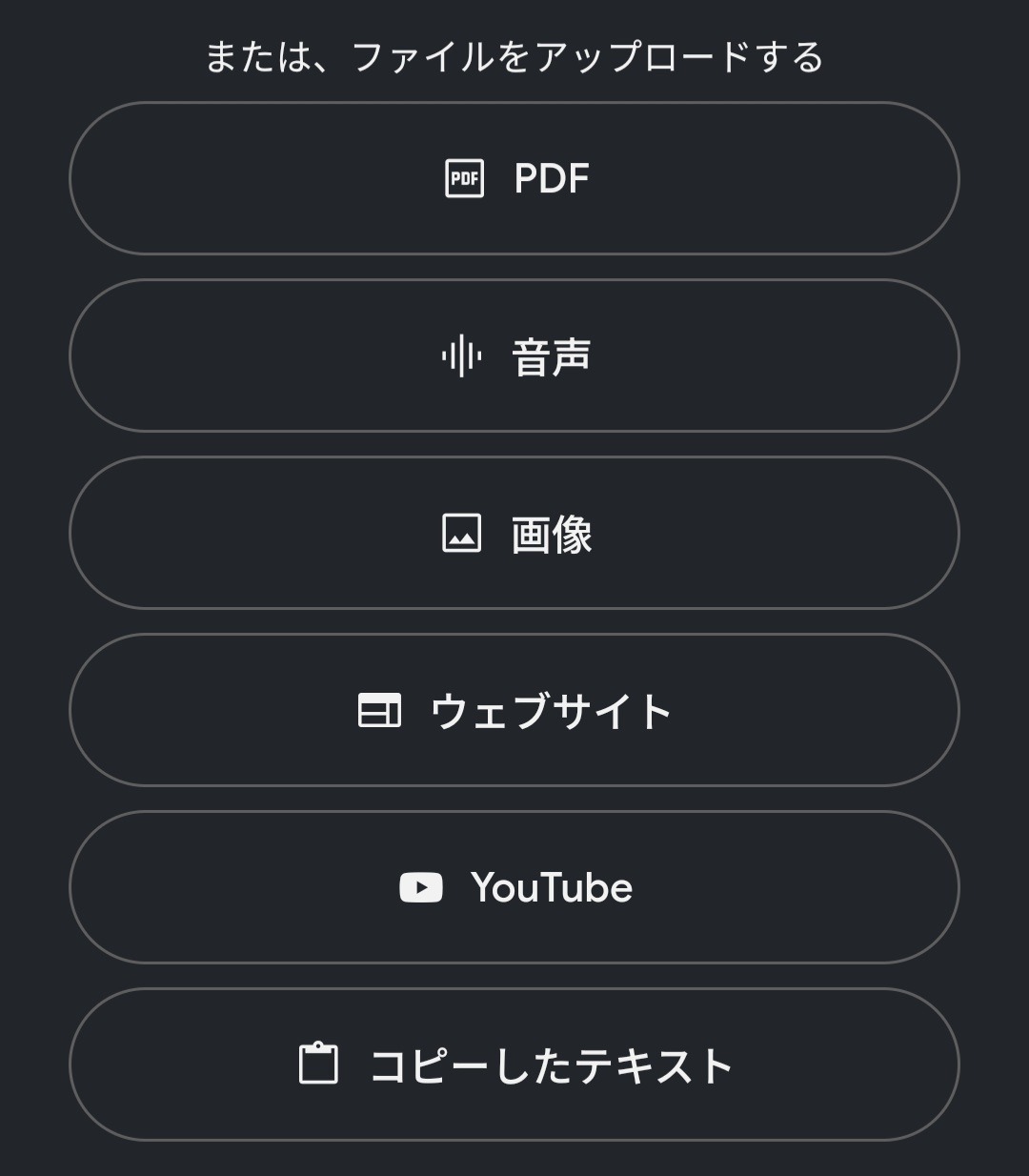
Task: Choose PDF as the upload source
Action: tap(514, 178)
